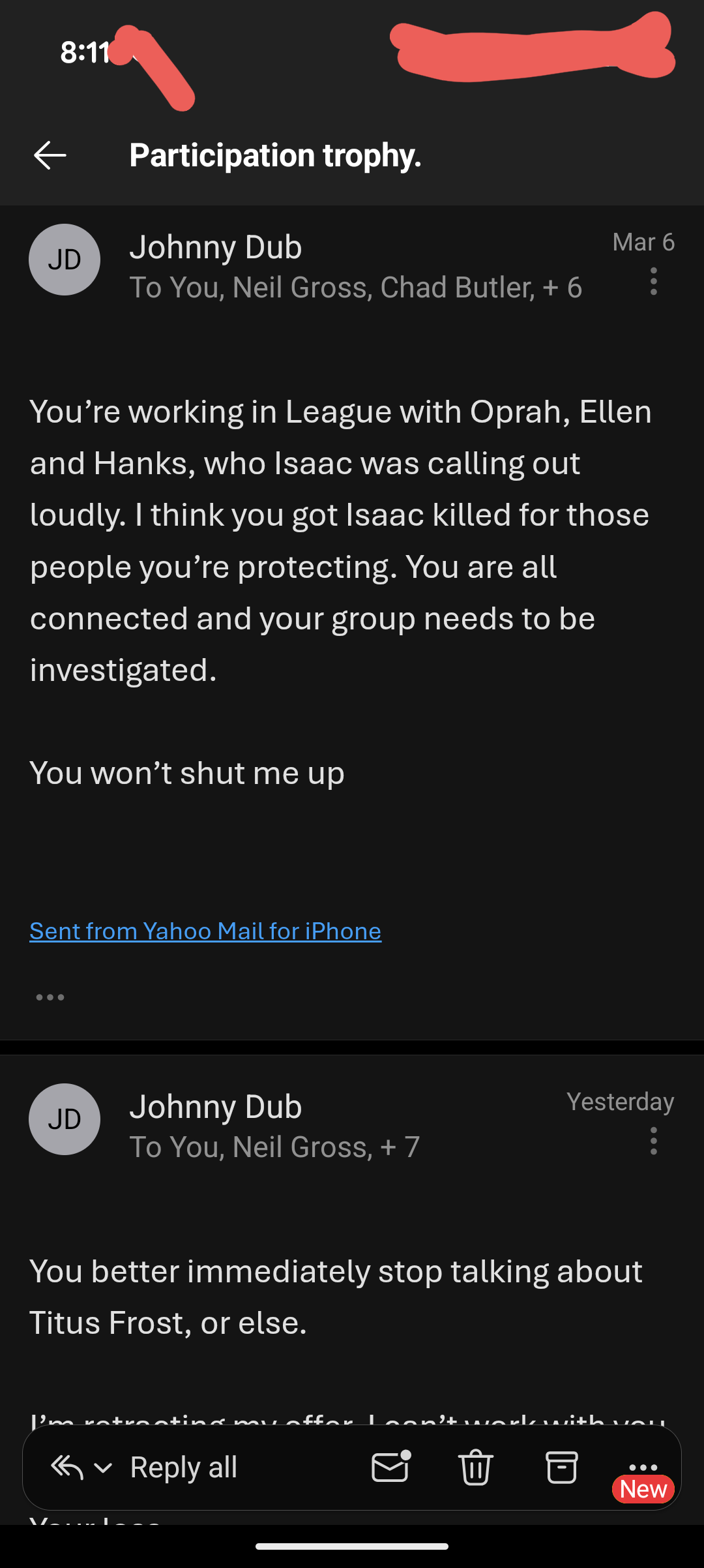The image size is (704, 1568).
Task: Show recipients of the Mar 6 message
Action: 355,288
